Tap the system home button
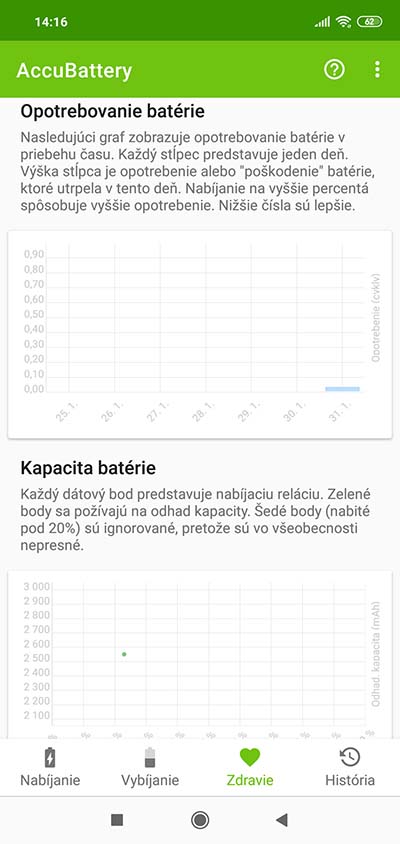 [x=200, y=820]
